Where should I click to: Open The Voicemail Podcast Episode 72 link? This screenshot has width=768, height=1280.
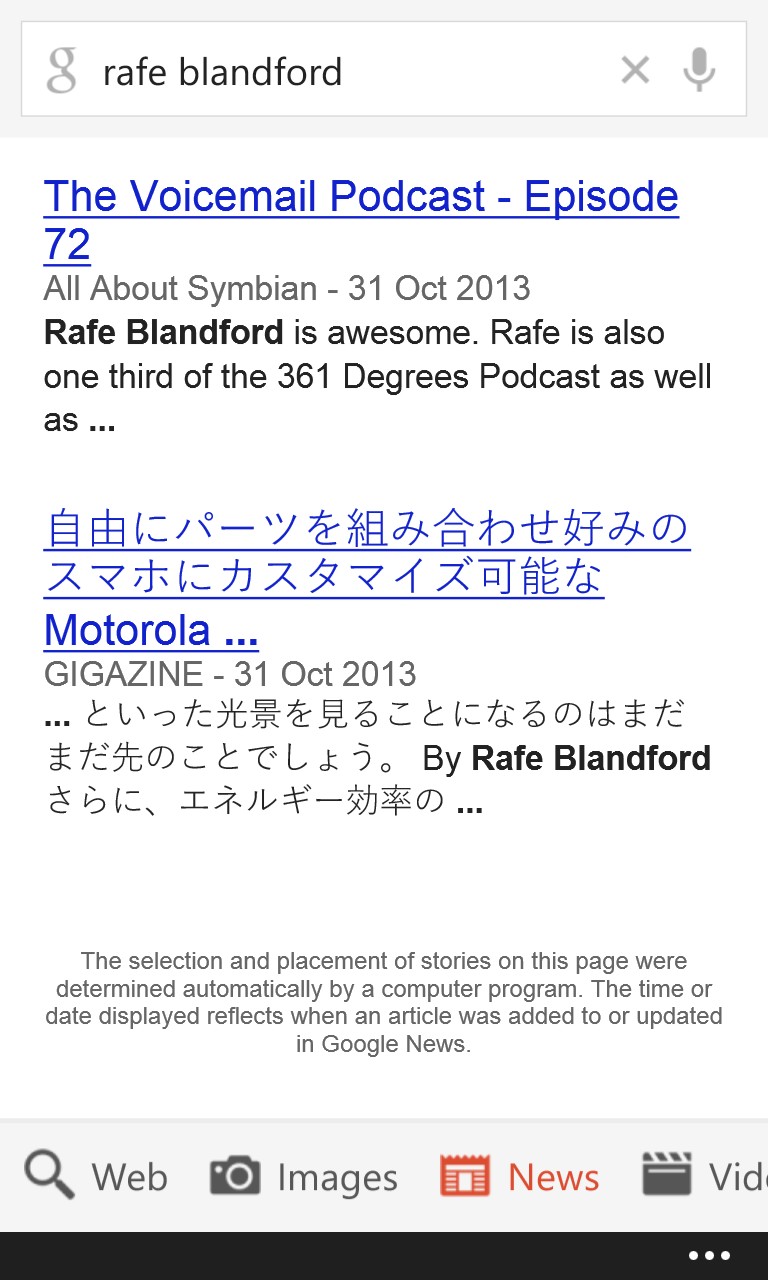(361, 220)
